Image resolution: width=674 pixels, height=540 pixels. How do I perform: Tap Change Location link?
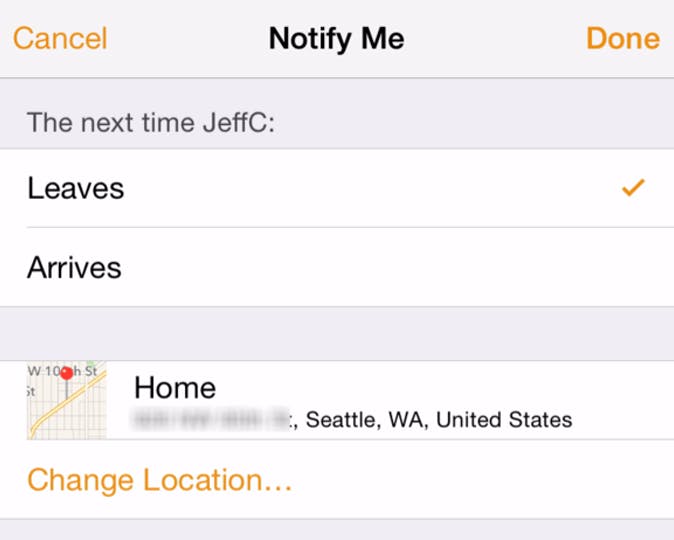pyautogui.click(x=159, y=480)
